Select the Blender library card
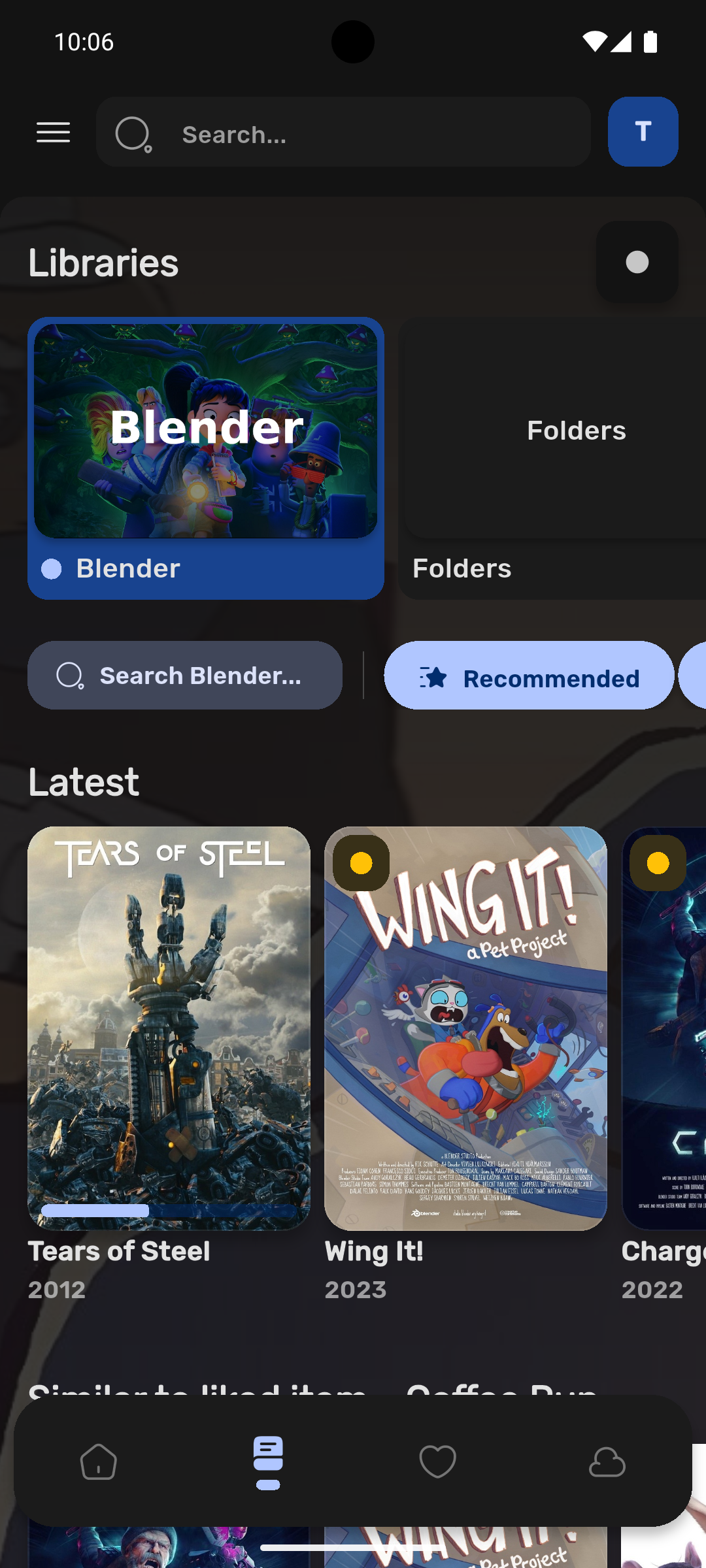706x1568 pixels. (x=205, y=457)
